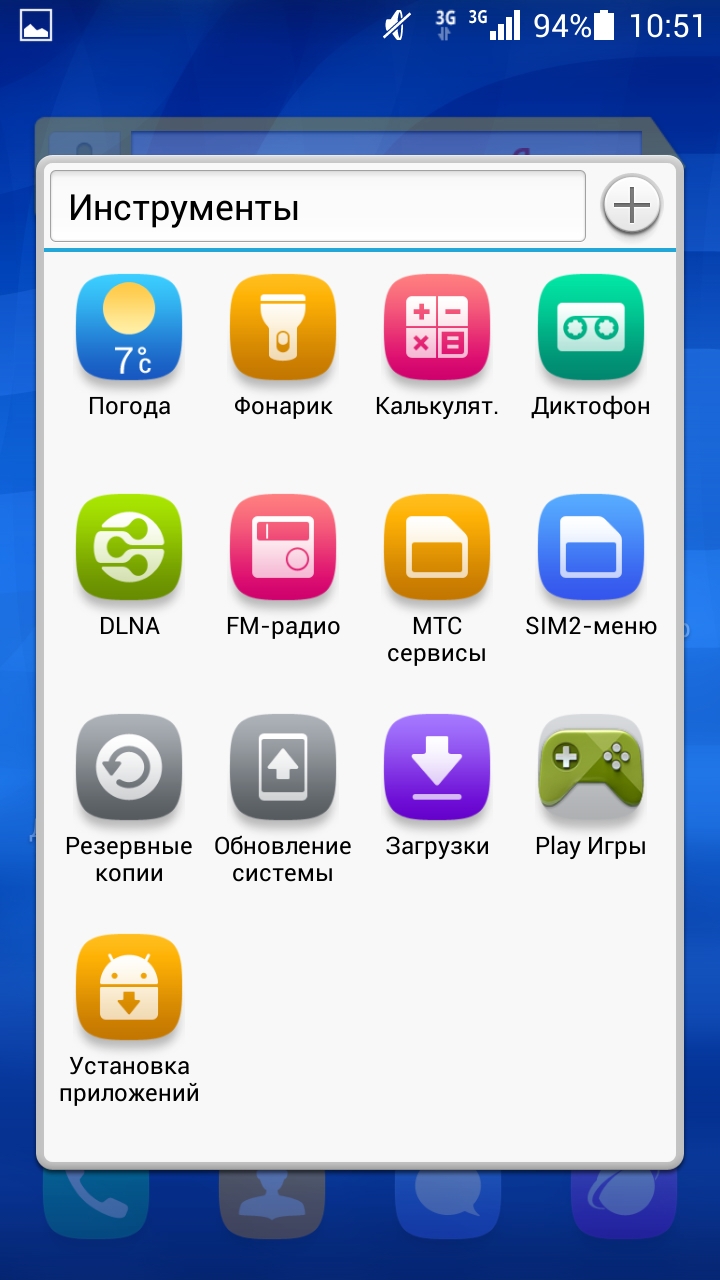The height and width of the screenshot is (1280, 720).
Task: Open Обновление системы
Action: 283,767
